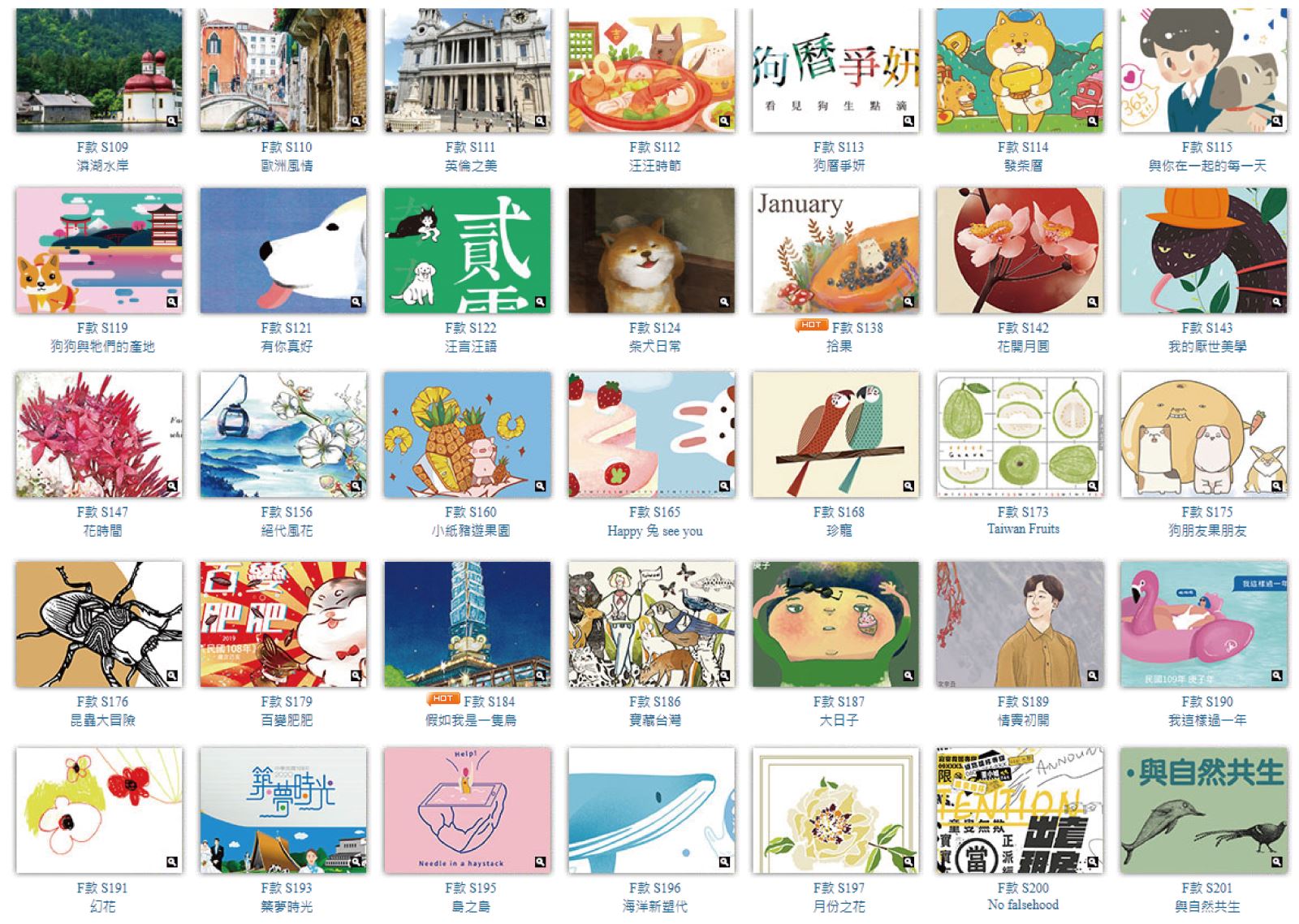The width and height of the screenshot is (1299, 924).
Task: Tap the magnifier icon on F款 S201 與自然共生
Action: coord(1276,862)
